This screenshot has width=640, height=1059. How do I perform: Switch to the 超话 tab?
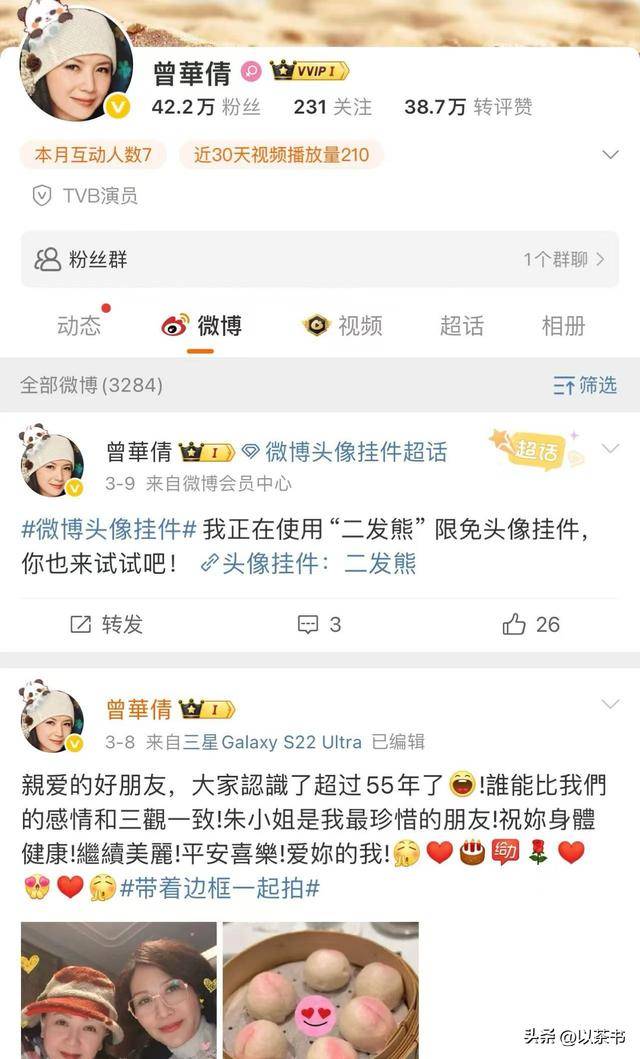(x=461, y=325)
